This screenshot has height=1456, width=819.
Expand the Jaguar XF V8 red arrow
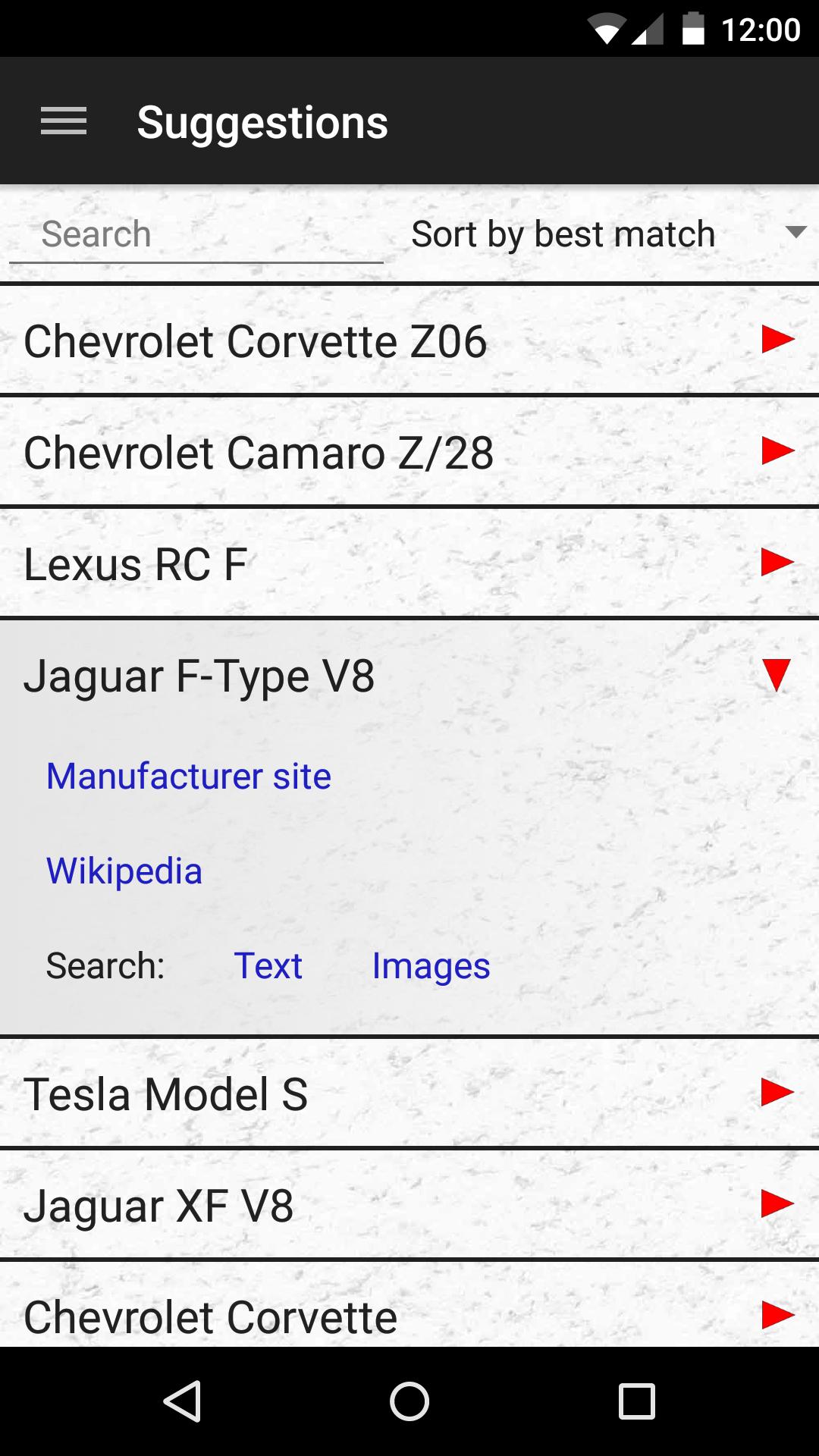click(x=776, y=1205)
